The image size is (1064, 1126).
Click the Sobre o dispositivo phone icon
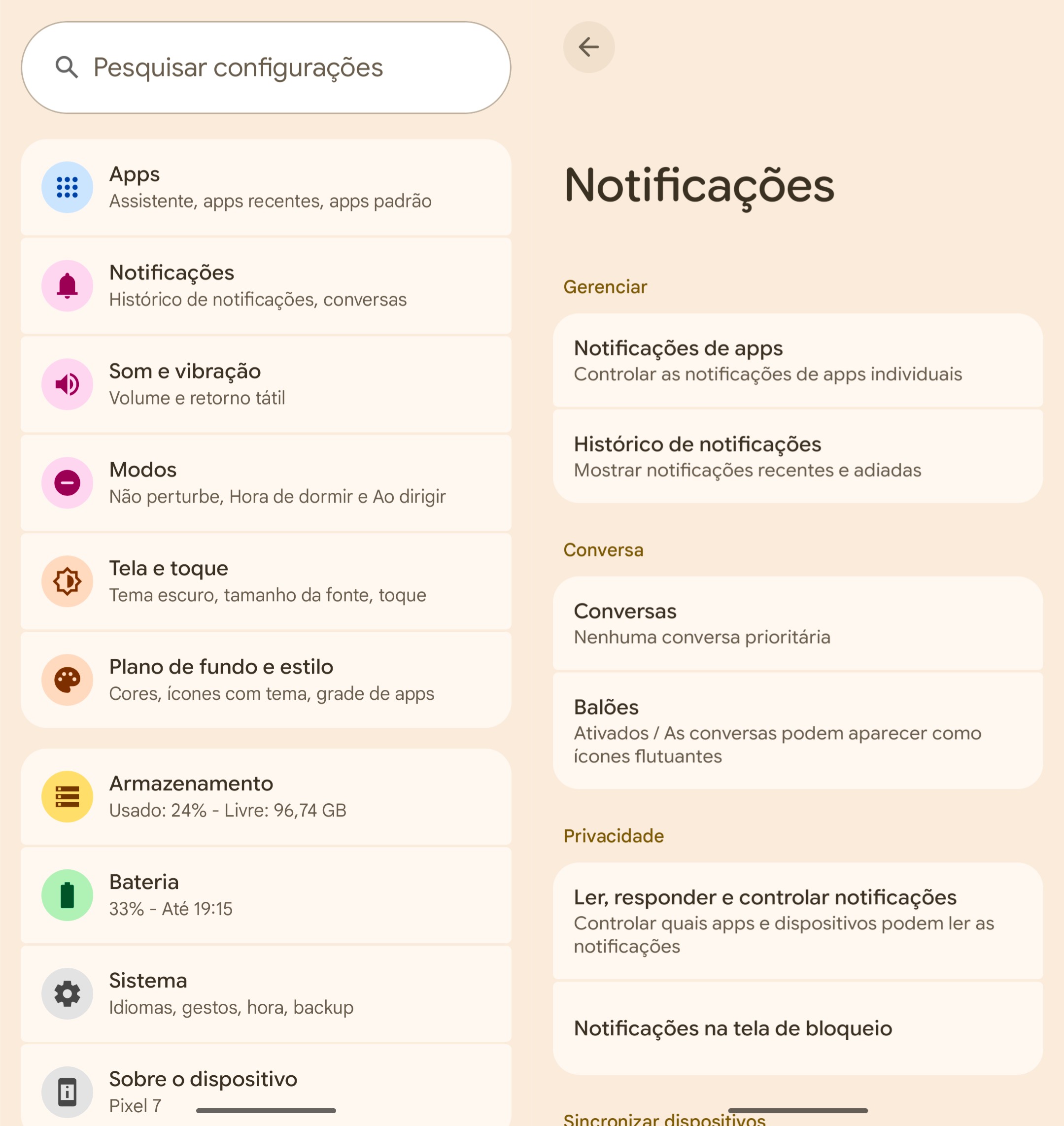(x=67, y=1092)
